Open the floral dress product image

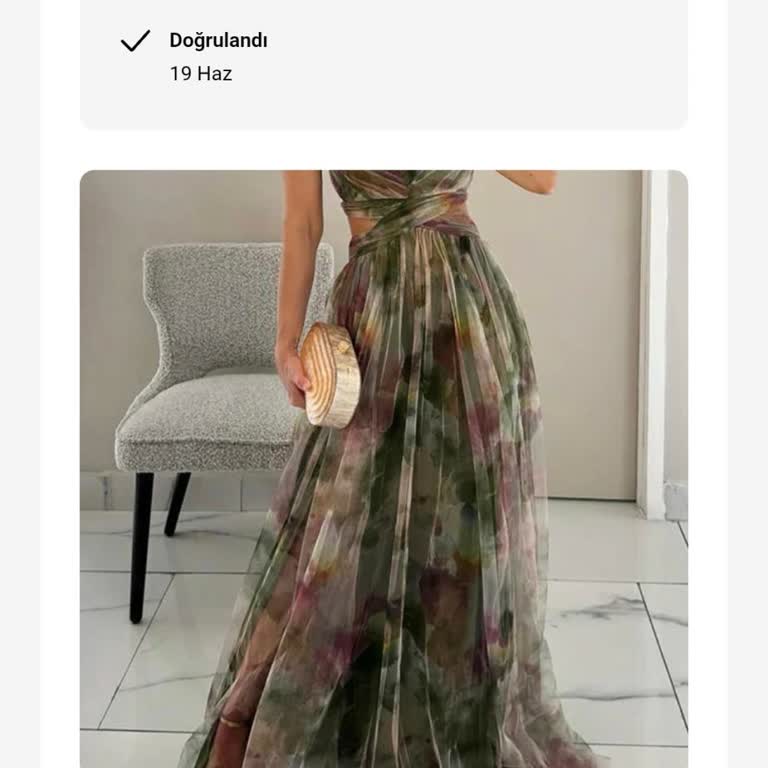(384, 468)
